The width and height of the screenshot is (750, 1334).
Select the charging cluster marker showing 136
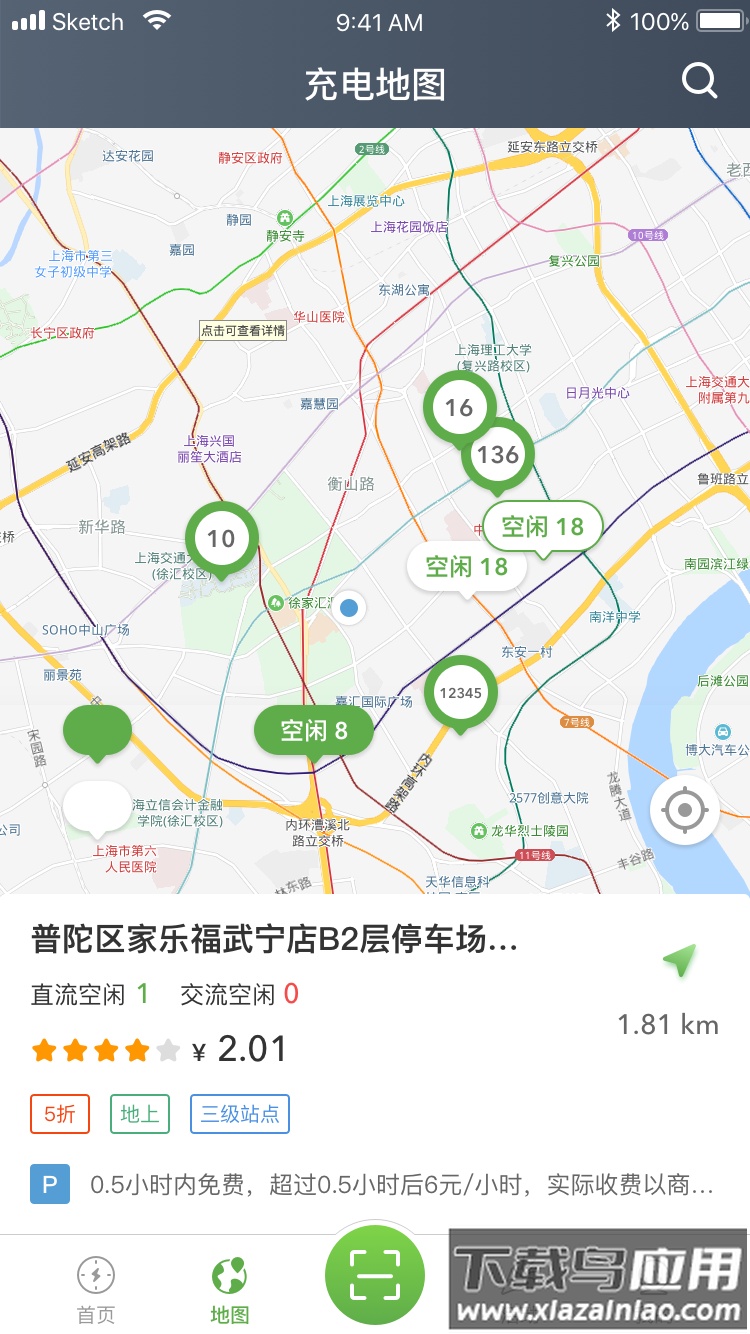click(497, 455)
